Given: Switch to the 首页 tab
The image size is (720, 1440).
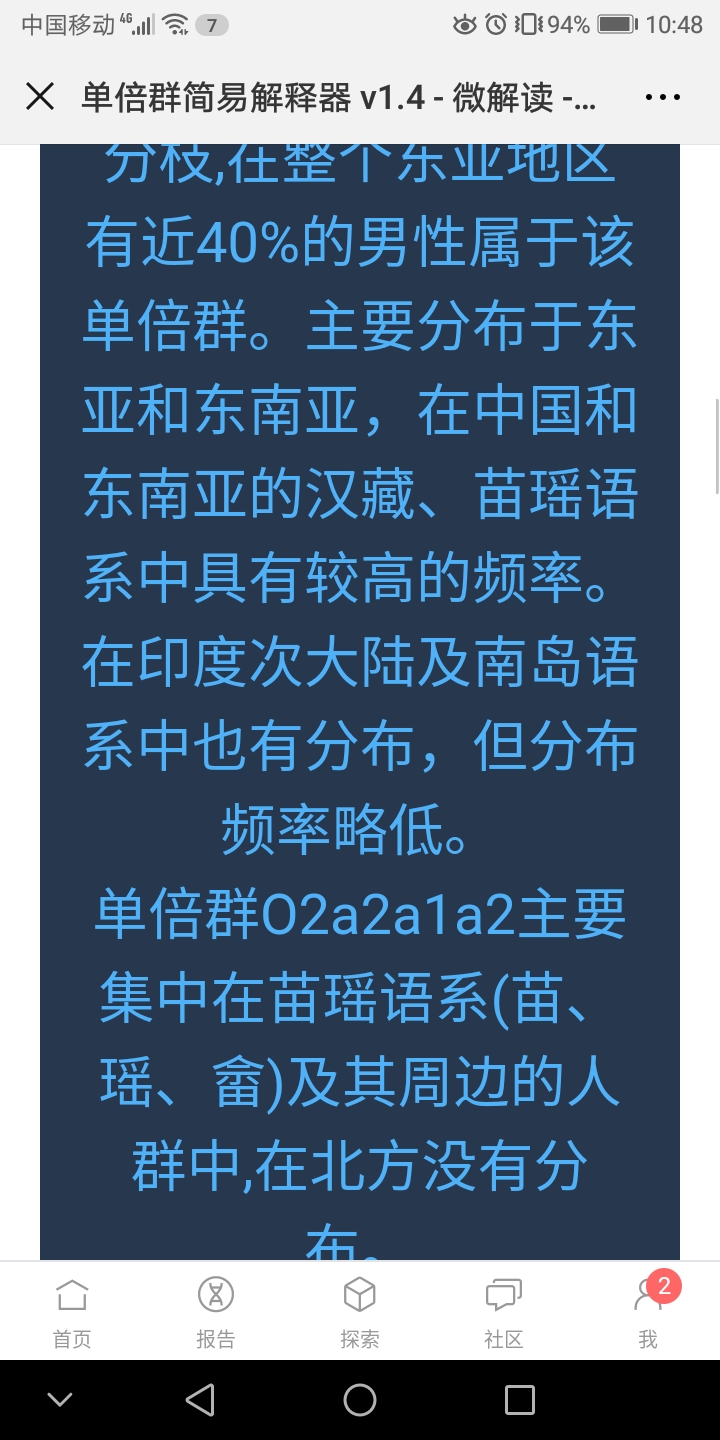Looking at the screenshot, I should [x=72, y=1311].
